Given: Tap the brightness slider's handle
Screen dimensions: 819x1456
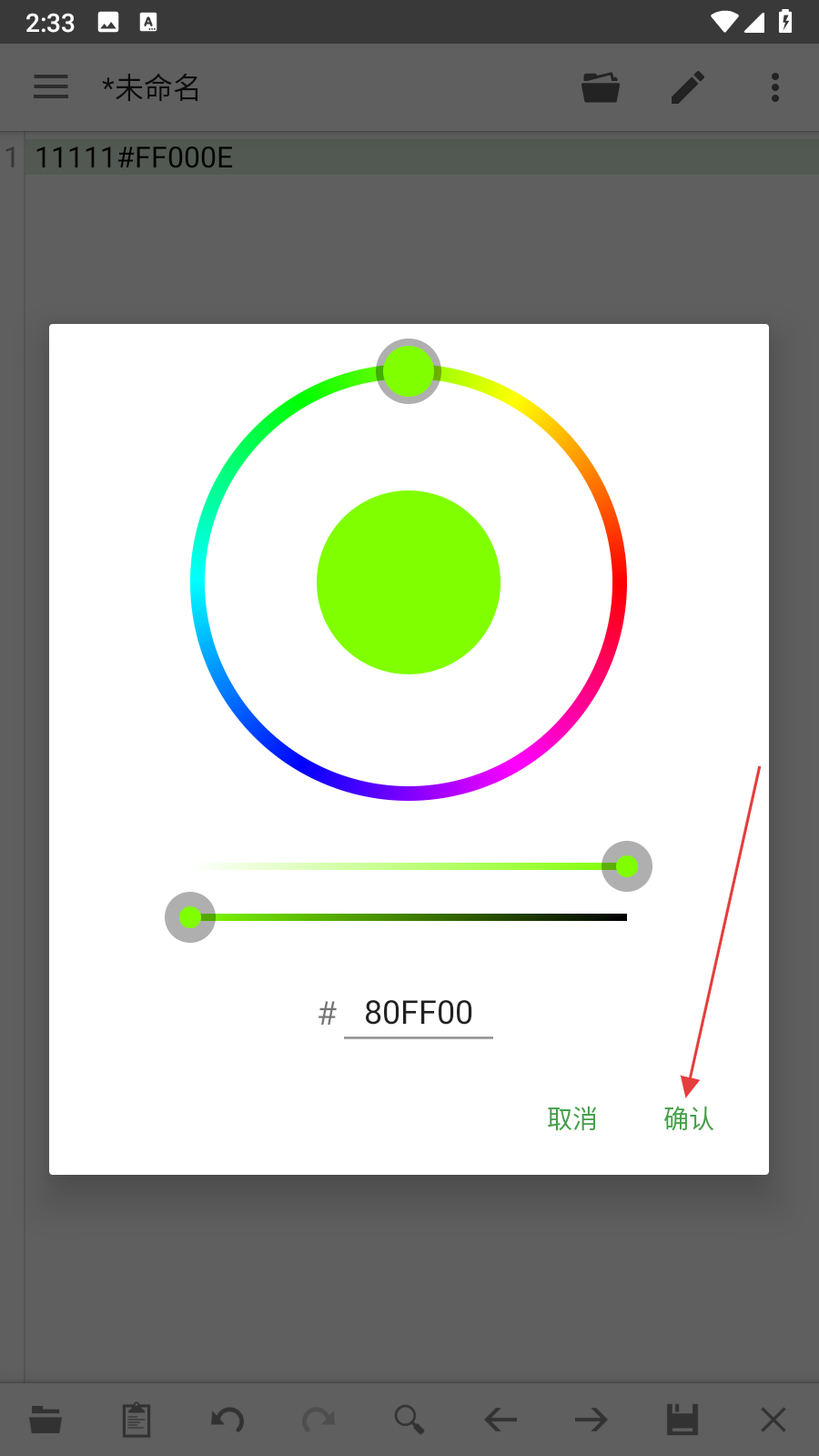Looking at the screenshot, I should (x=190, y=917).
